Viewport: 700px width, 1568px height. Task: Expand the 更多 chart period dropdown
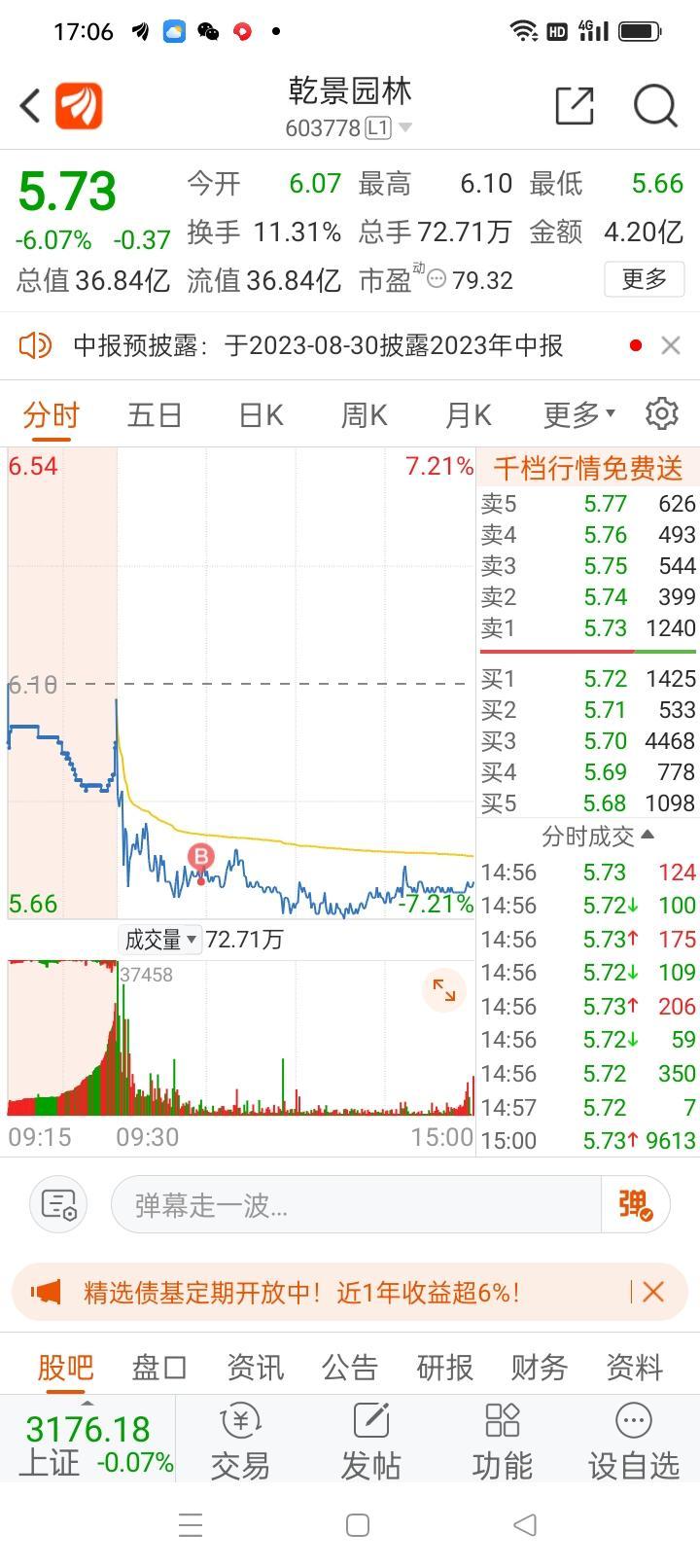click(578, 415)
